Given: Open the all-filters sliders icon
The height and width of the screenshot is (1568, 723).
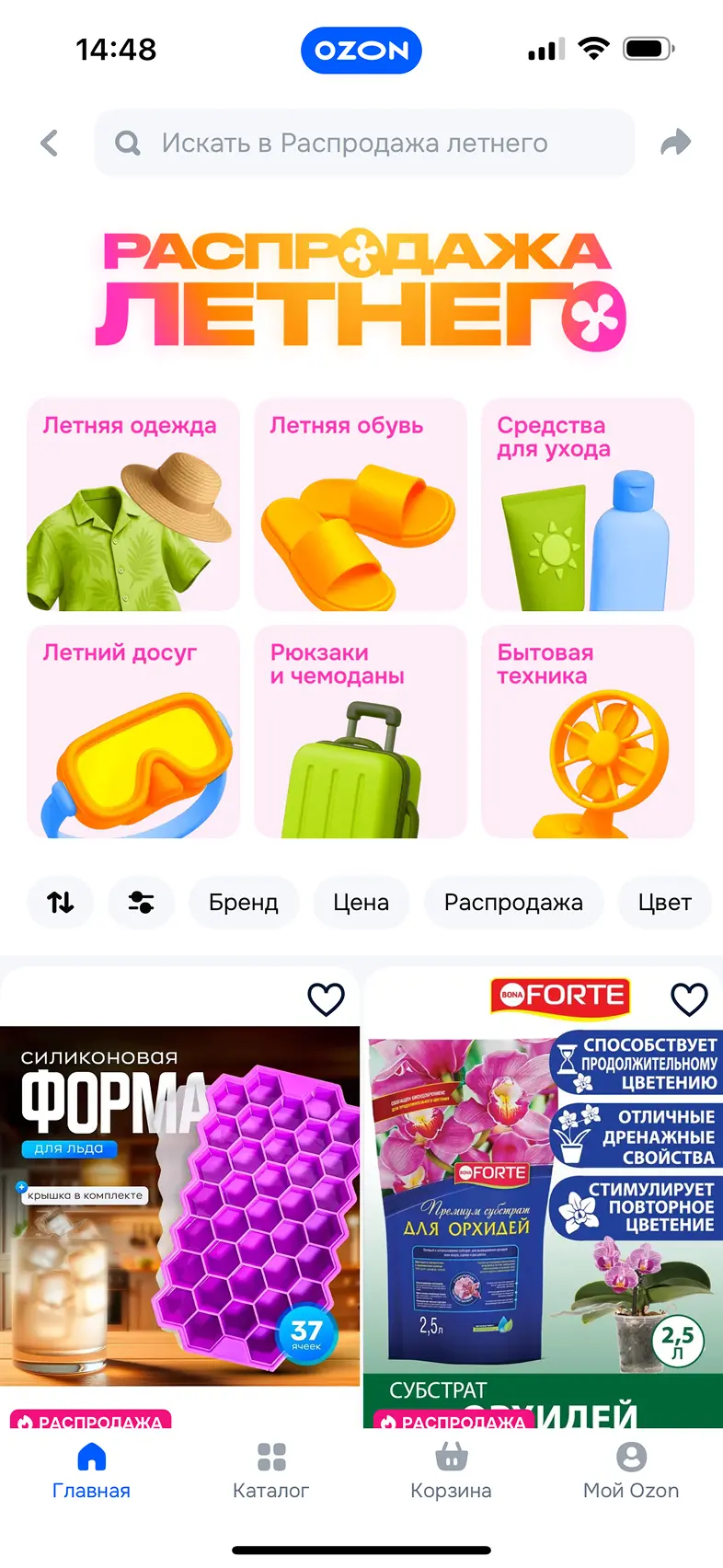Looking at the screenshot, I should pos(141,903).
